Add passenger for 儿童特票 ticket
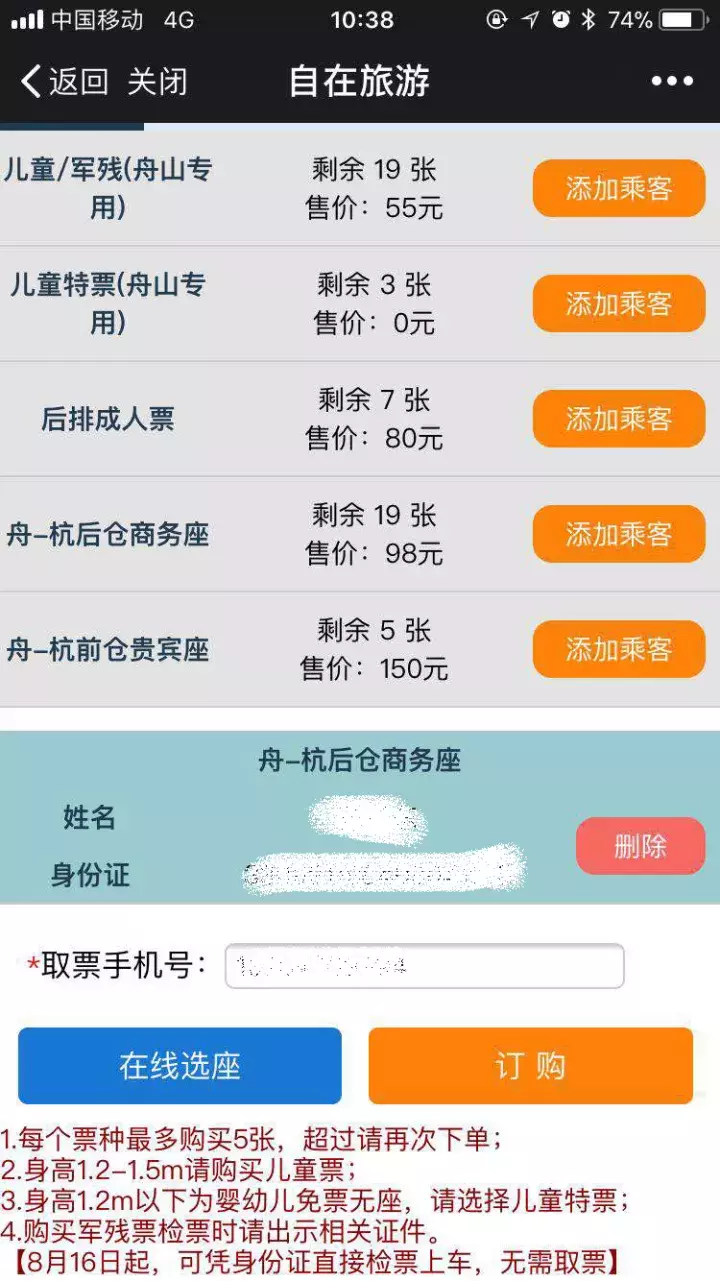The height and width of the screenshot is (1281, 720). coord(619,303)
